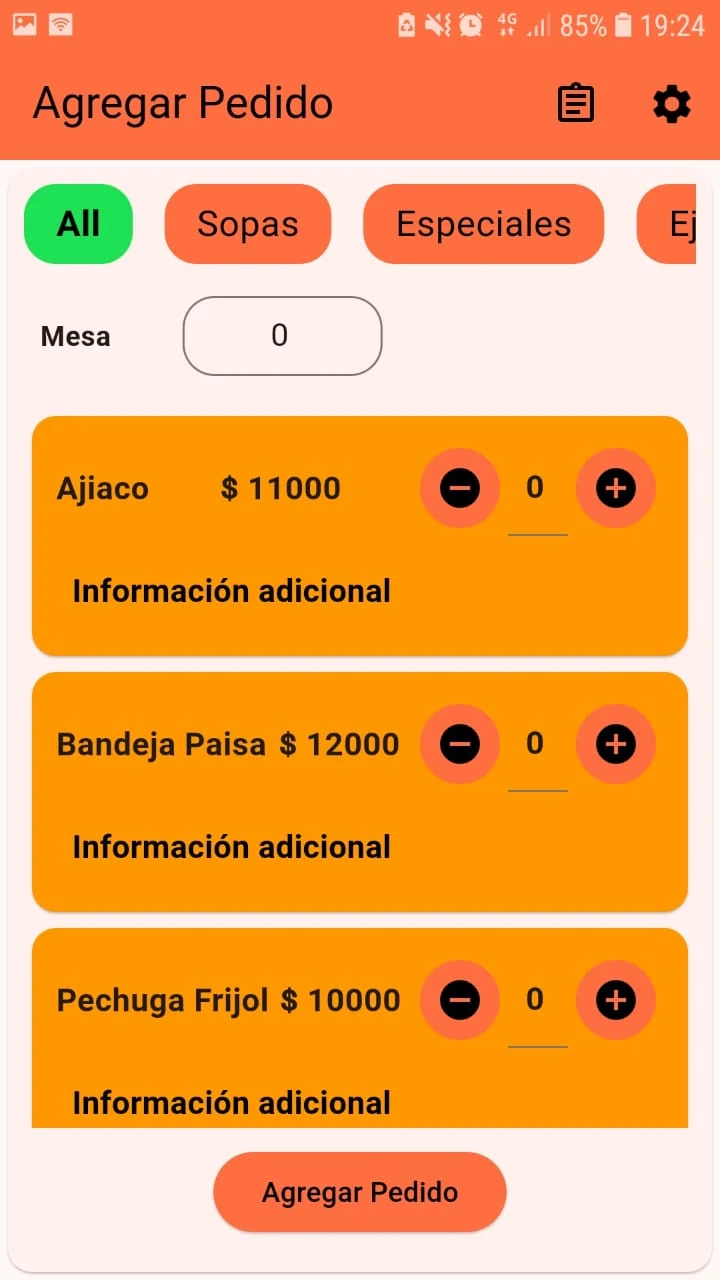The height and width of the screenshot is (1280, 720).
Task: Switch to the Especiales category
Action: pos(483,224)
